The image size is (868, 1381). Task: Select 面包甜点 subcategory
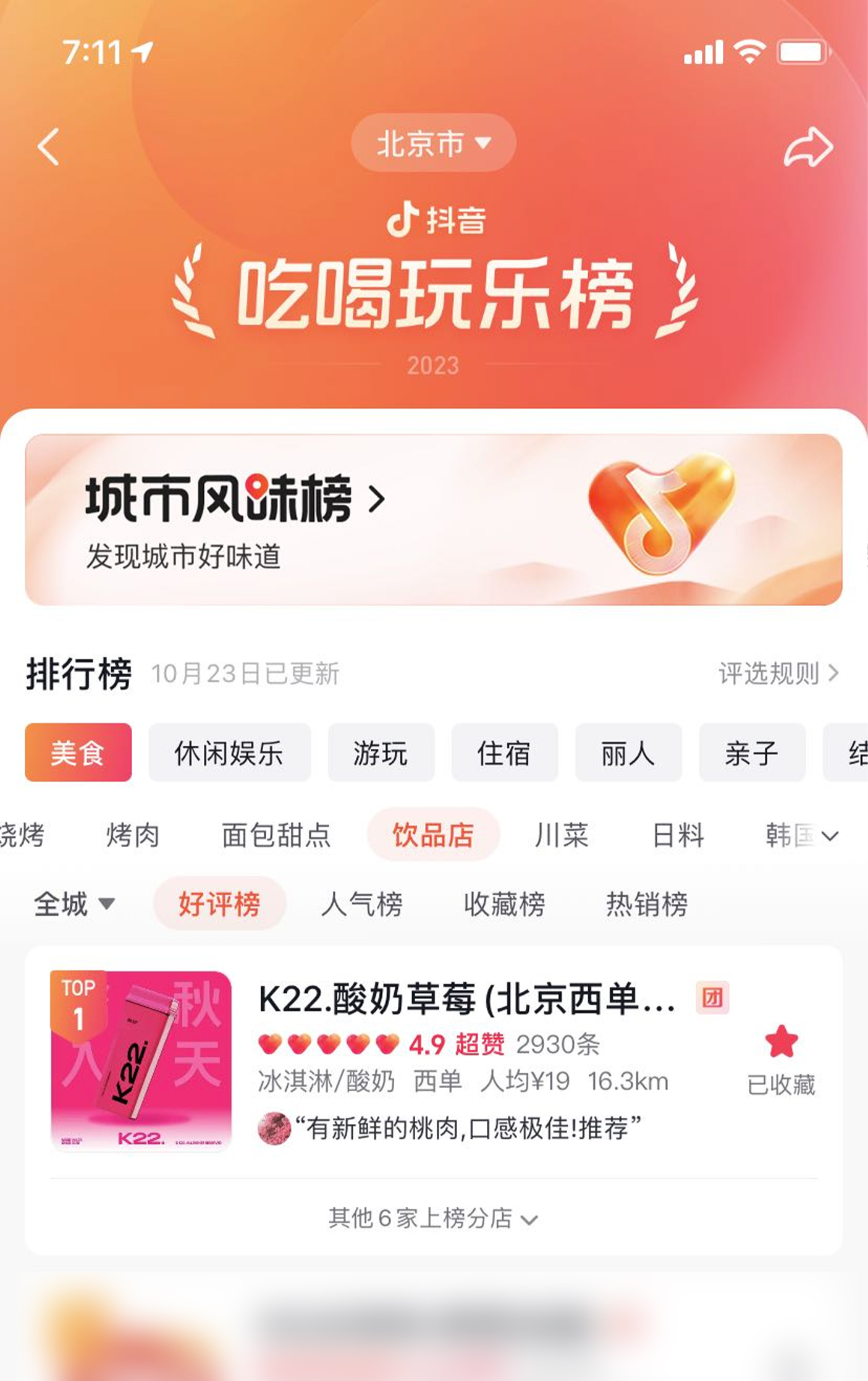[276, 835]
